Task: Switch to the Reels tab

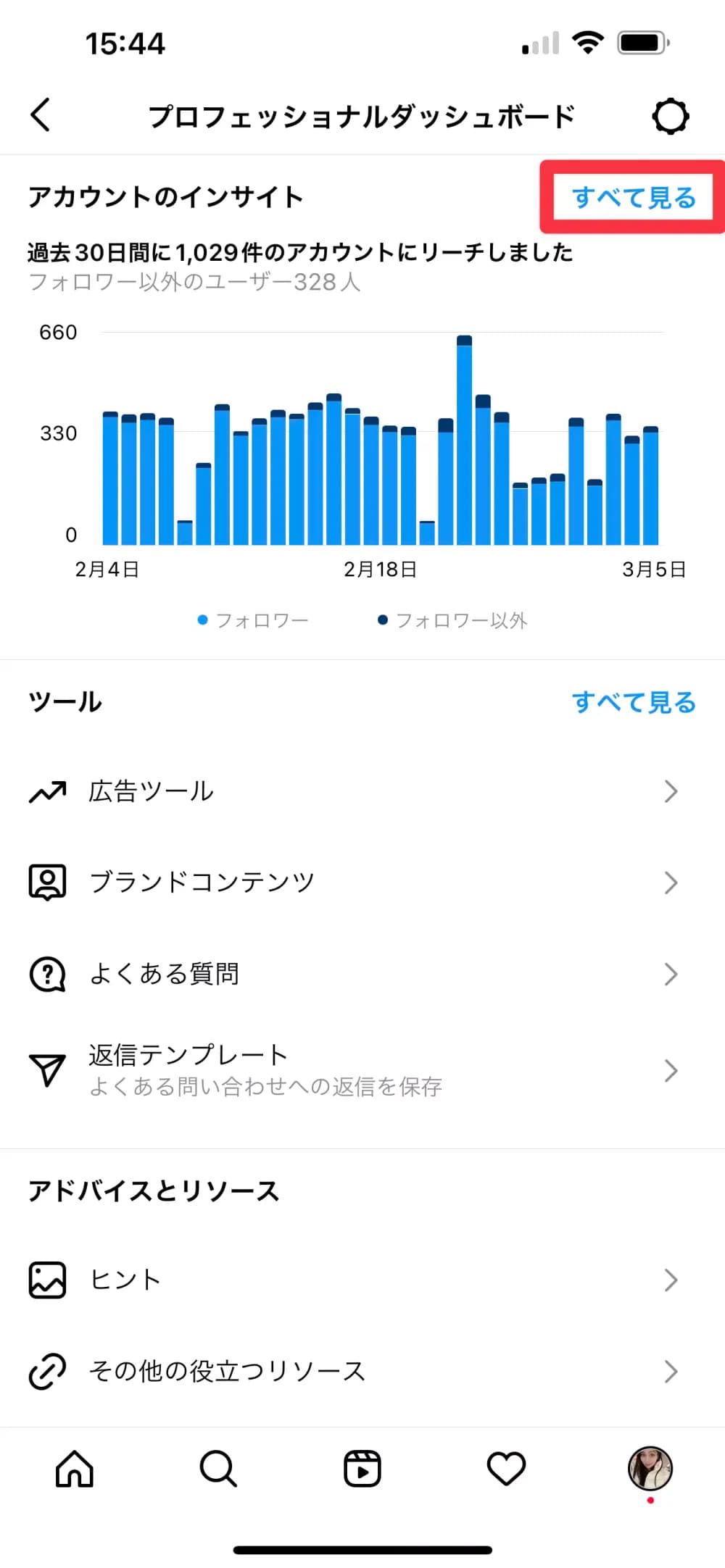Action: click(362, 1469)
